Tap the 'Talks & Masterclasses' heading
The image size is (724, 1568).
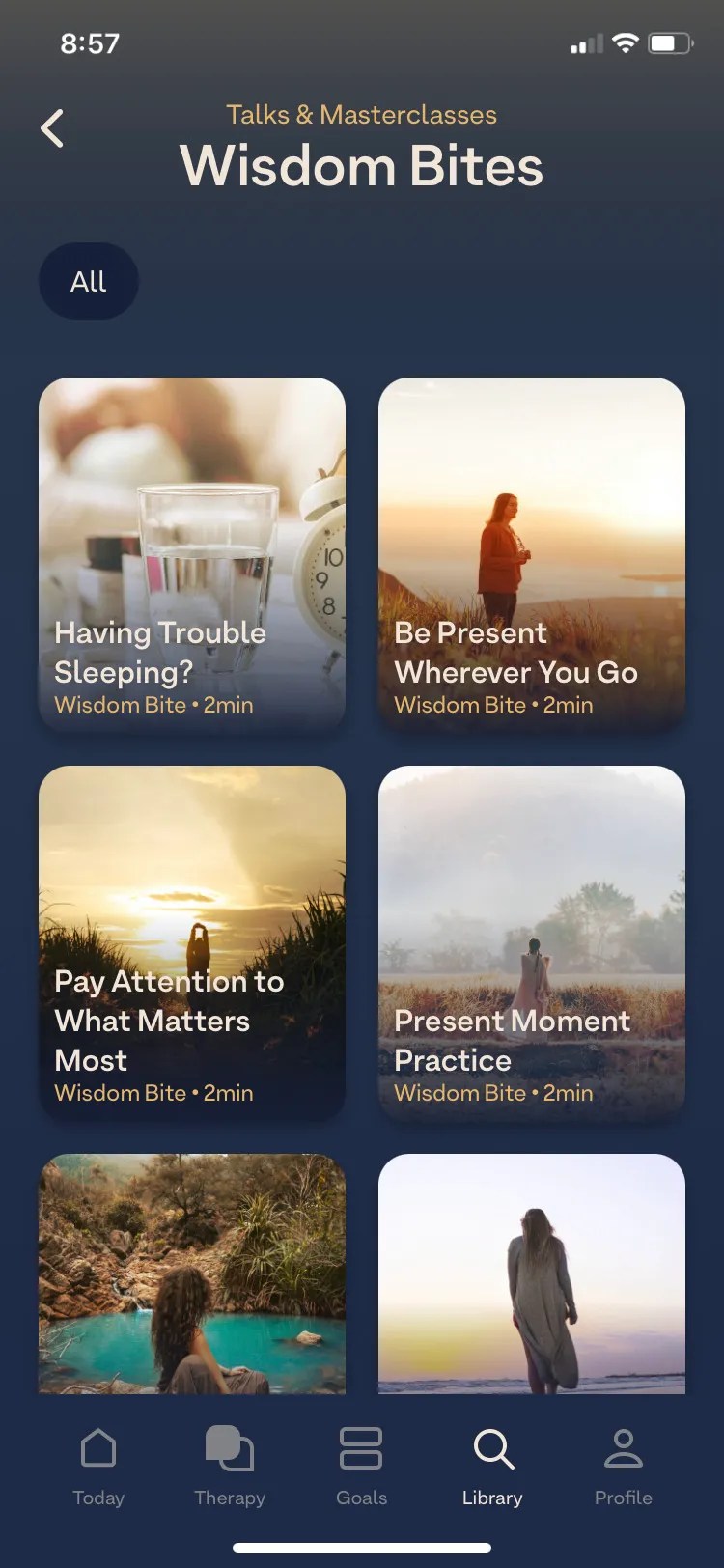pyautogui.click(x=361, y=114)
